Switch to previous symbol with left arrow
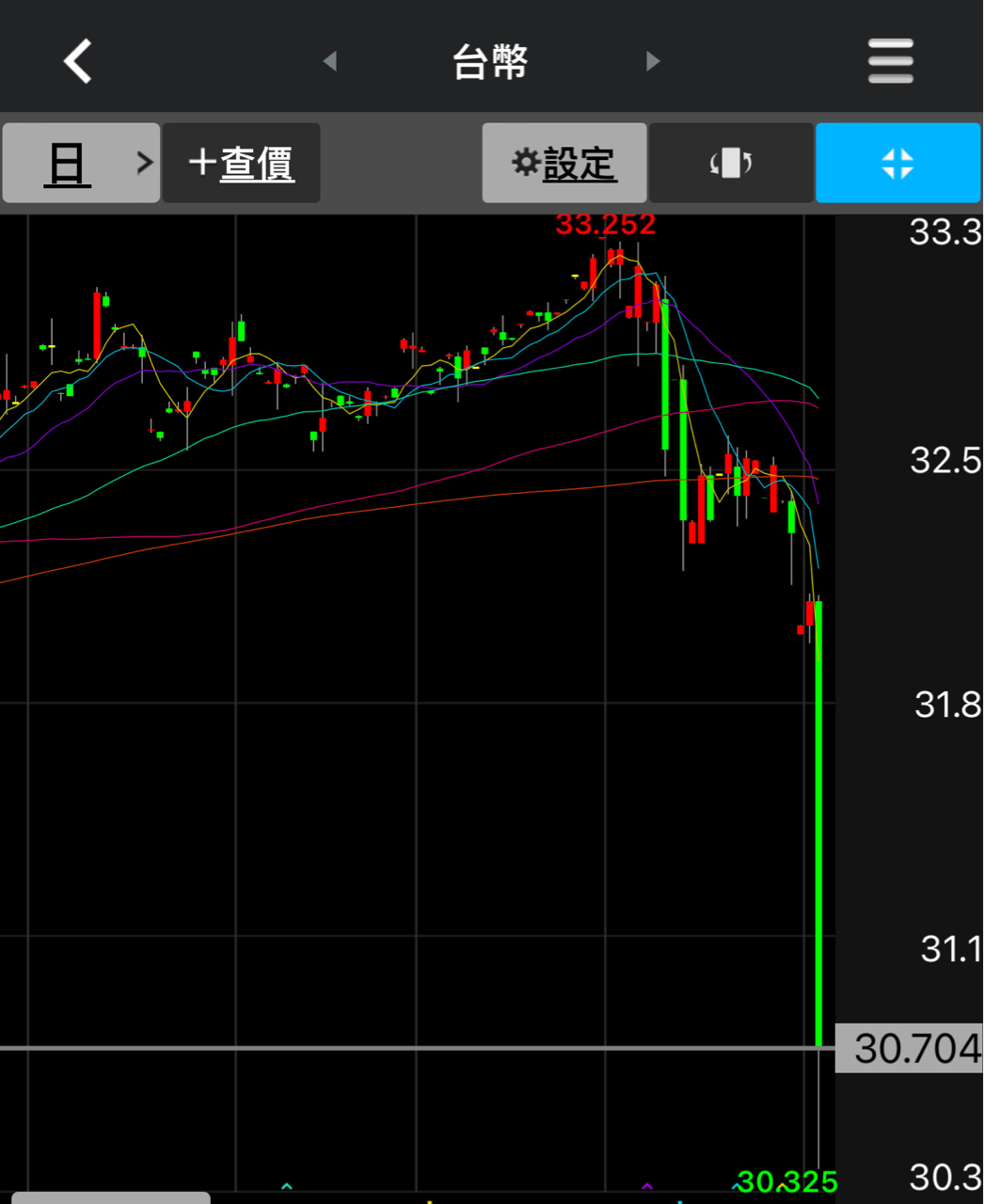 [x=329, y=61]
